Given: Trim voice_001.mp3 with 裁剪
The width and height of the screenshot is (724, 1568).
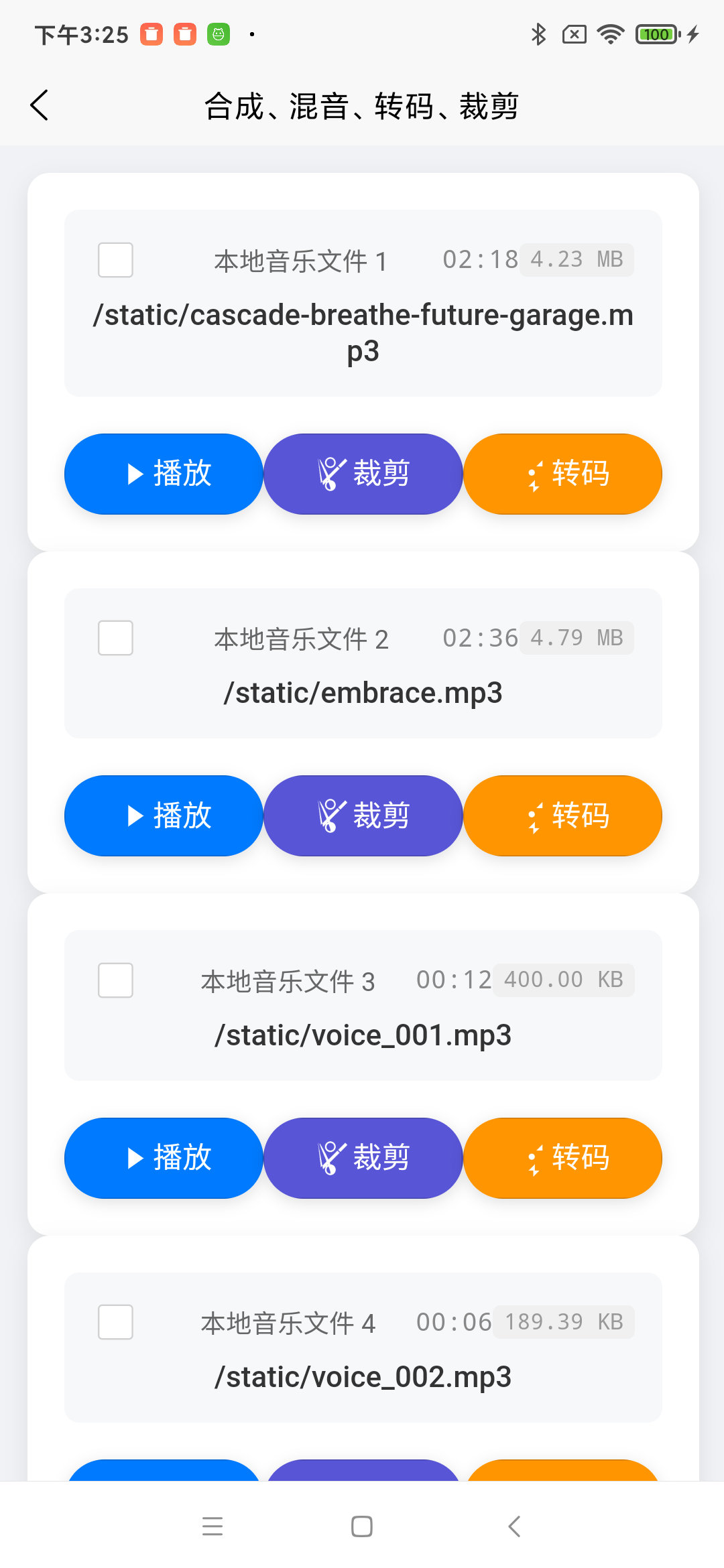Looking at the screenshot, I should click(x=363, y=1158).
